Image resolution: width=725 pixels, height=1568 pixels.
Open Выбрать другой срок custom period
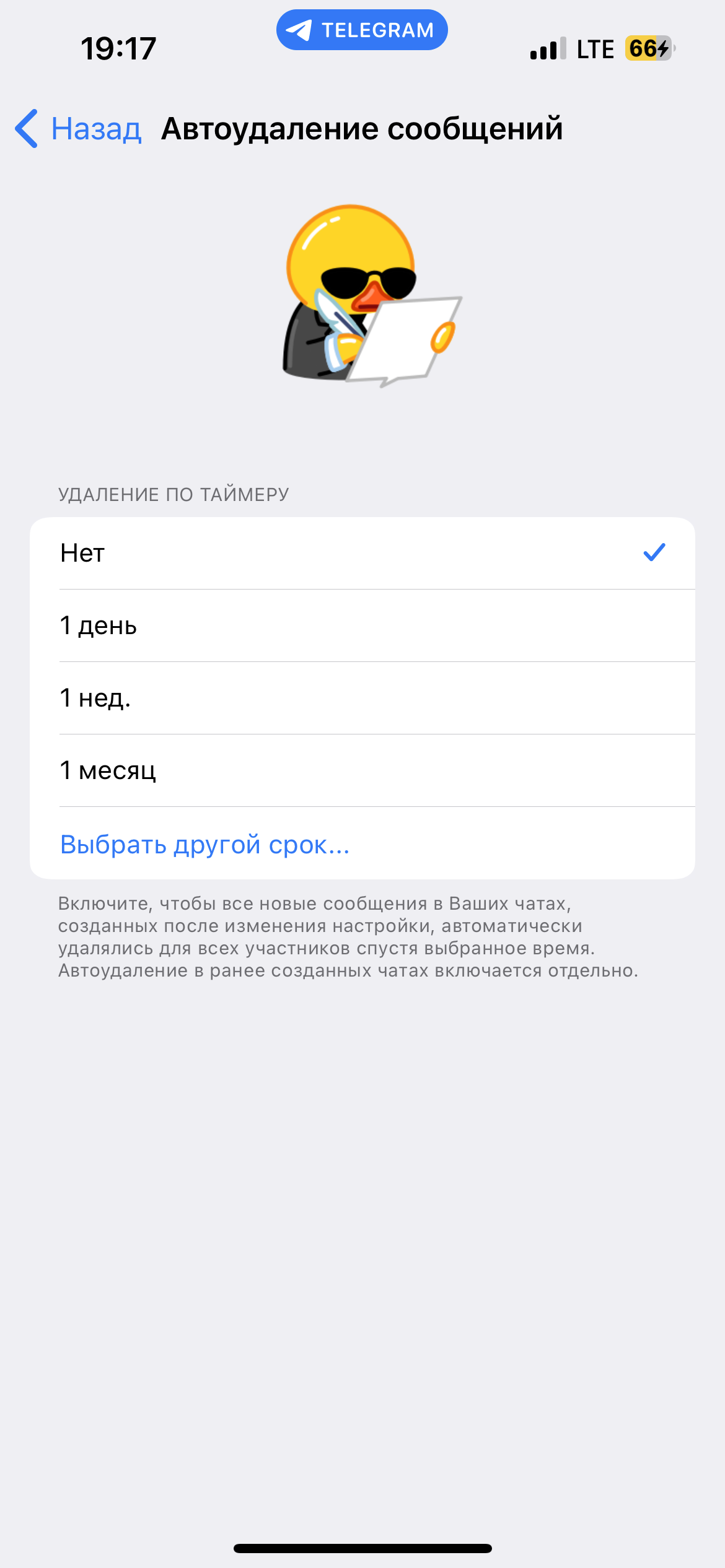point(205,844)
